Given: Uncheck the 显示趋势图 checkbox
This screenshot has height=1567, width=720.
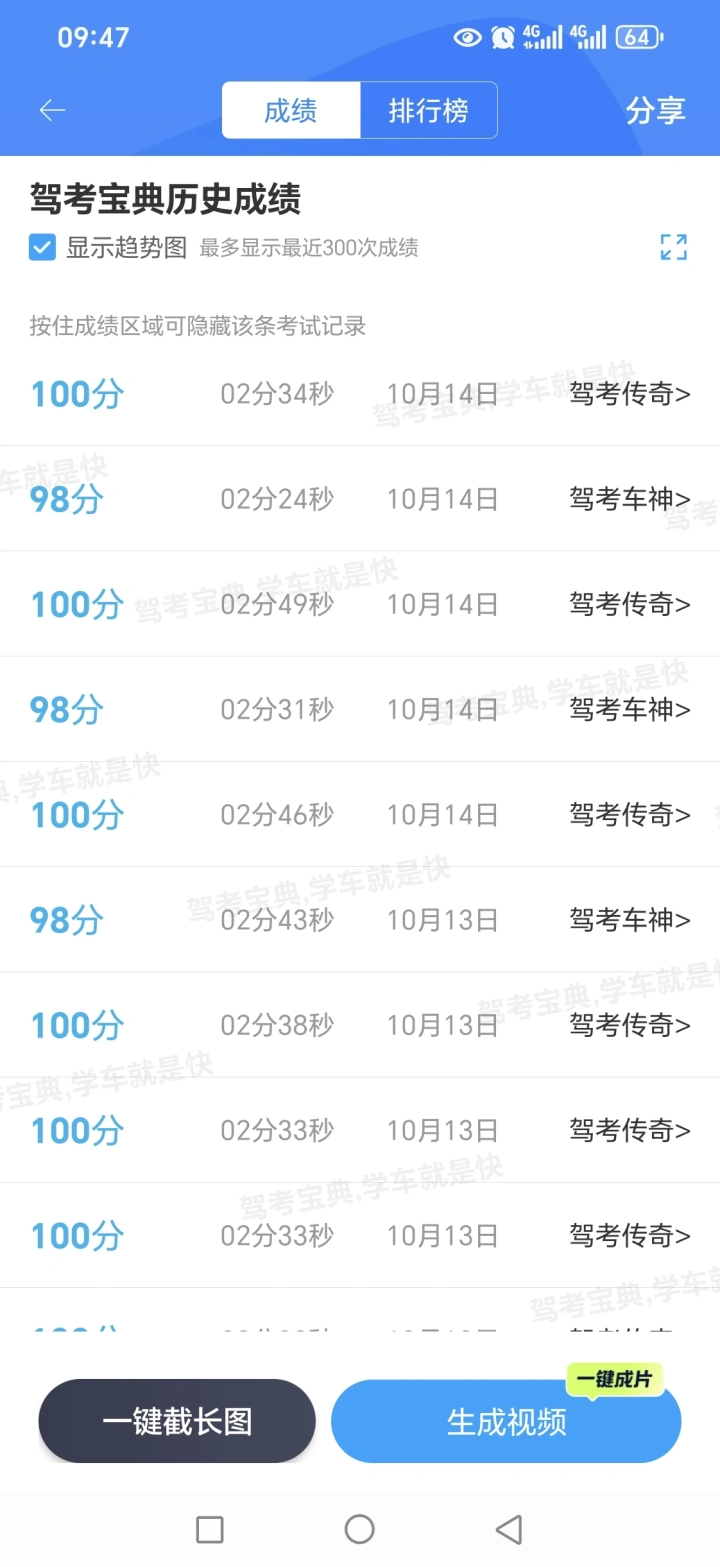Looking at the screenshot, I should click(x=42, y=247).
